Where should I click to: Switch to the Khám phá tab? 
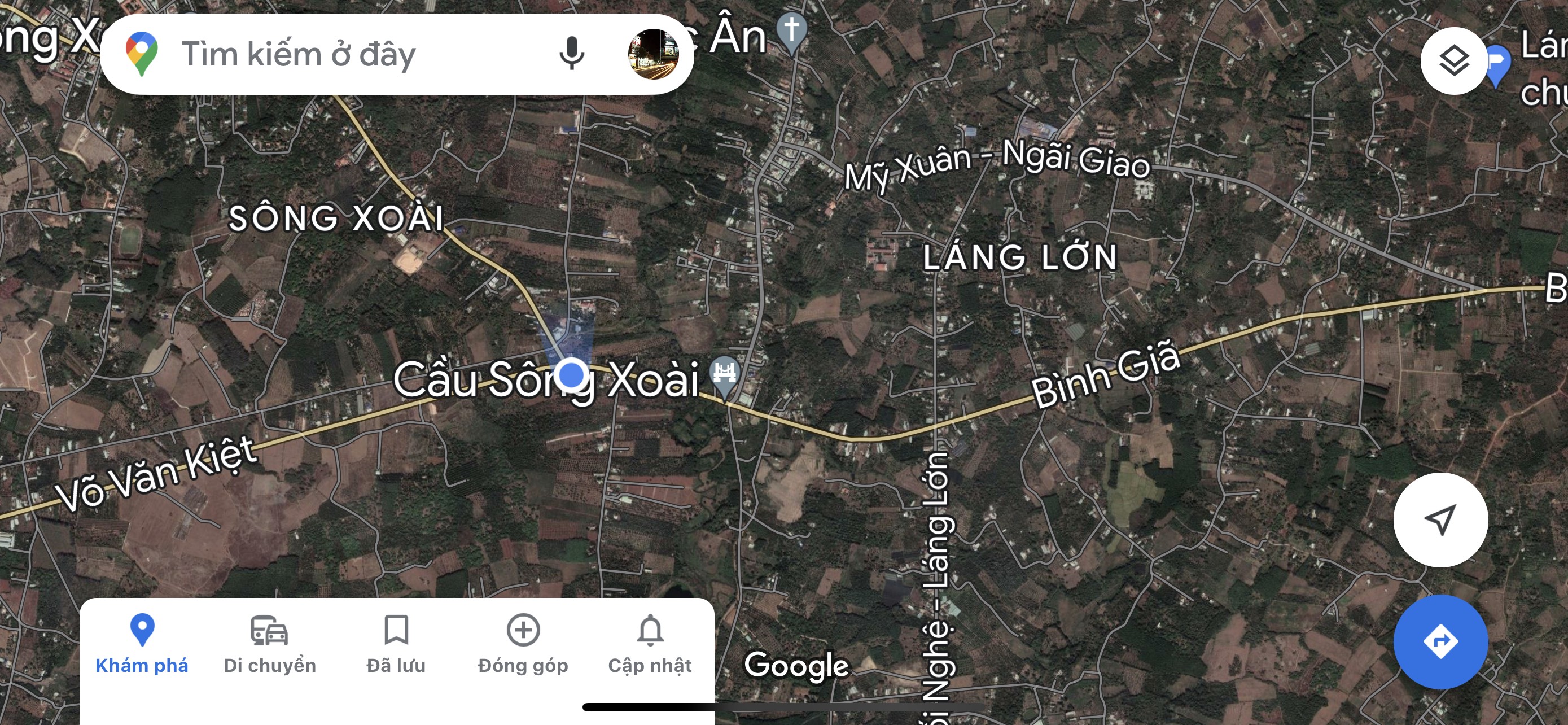142,644
